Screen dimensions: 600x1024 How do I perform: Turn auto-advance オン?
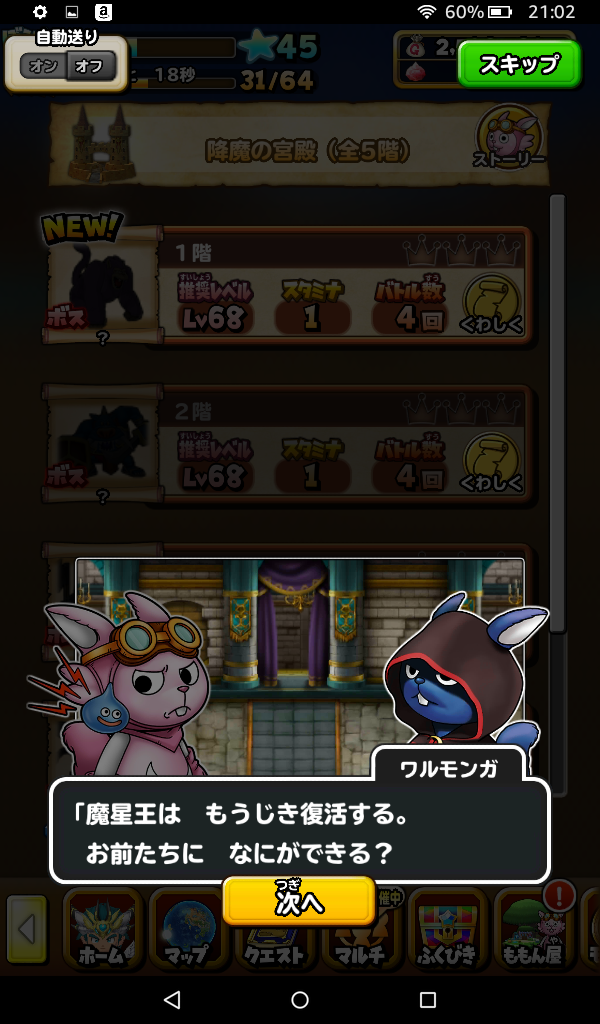(44, 67)
